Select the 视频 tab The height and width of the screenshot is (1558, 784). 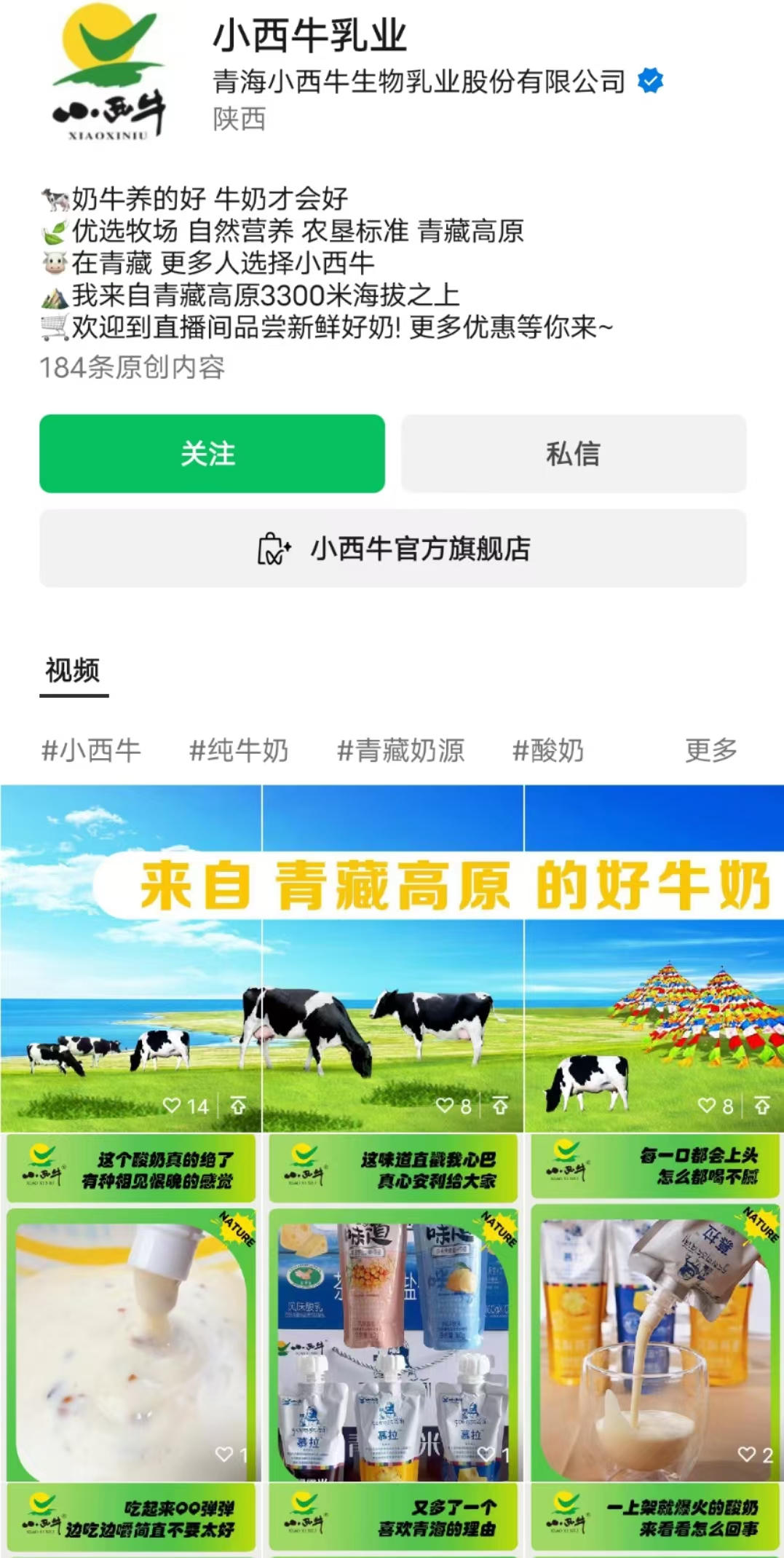point(73,671)
